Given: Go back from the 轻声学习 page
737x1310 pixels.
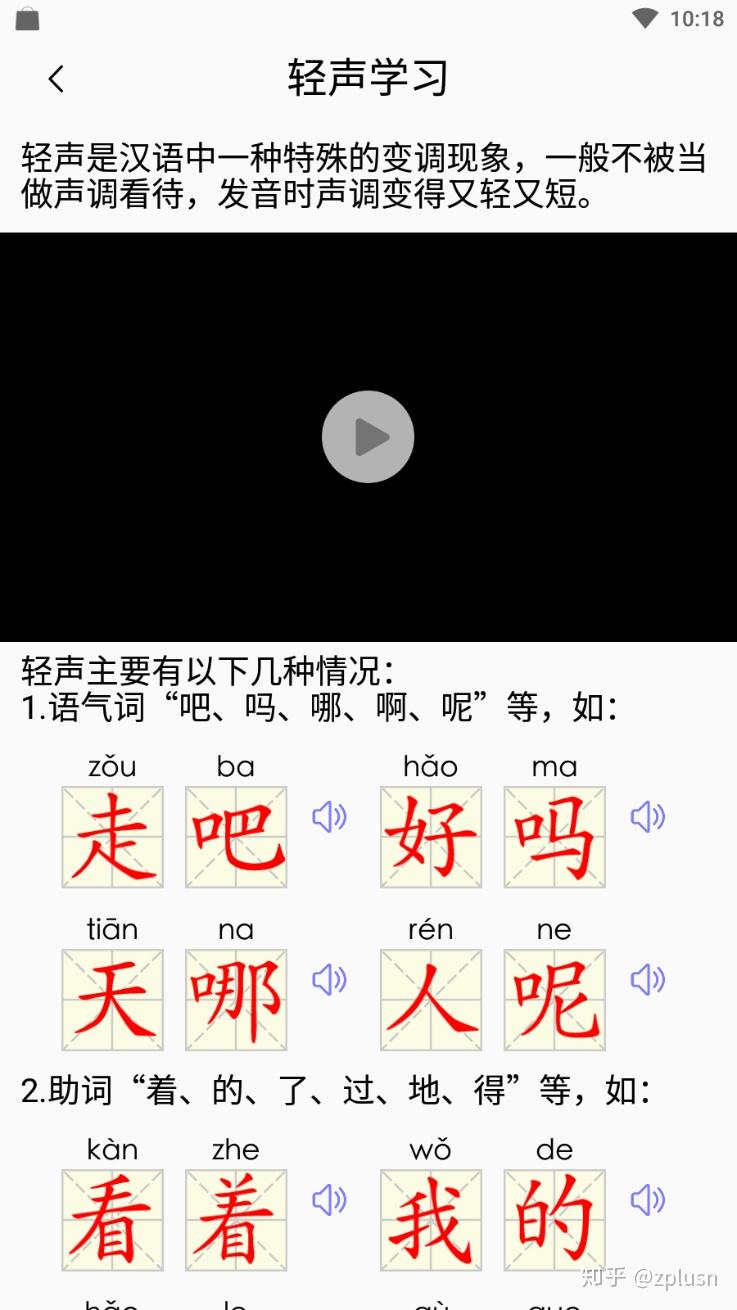Looking at the screenshot, I should click(56, 78).
